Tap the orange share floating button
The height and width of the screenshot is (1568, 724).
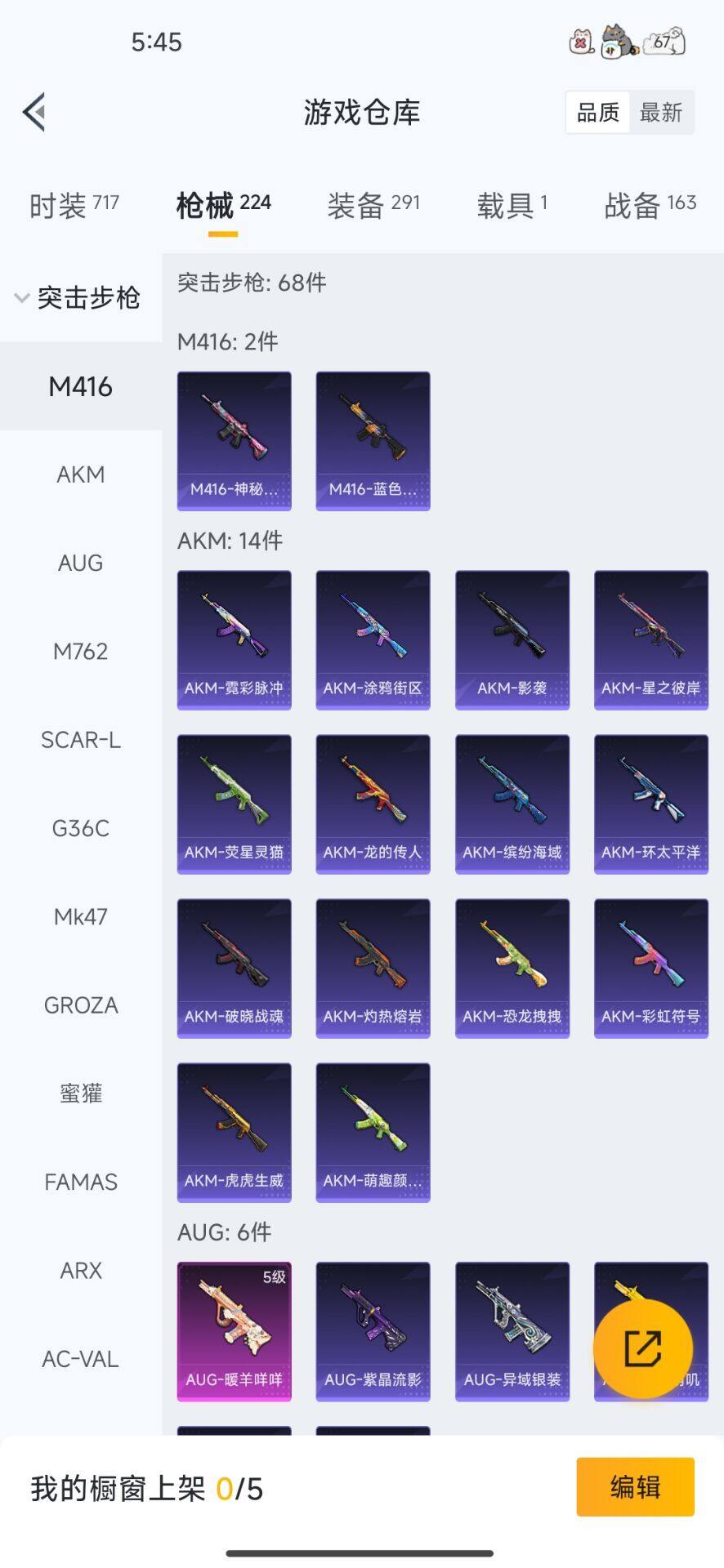coord(642,1348)
